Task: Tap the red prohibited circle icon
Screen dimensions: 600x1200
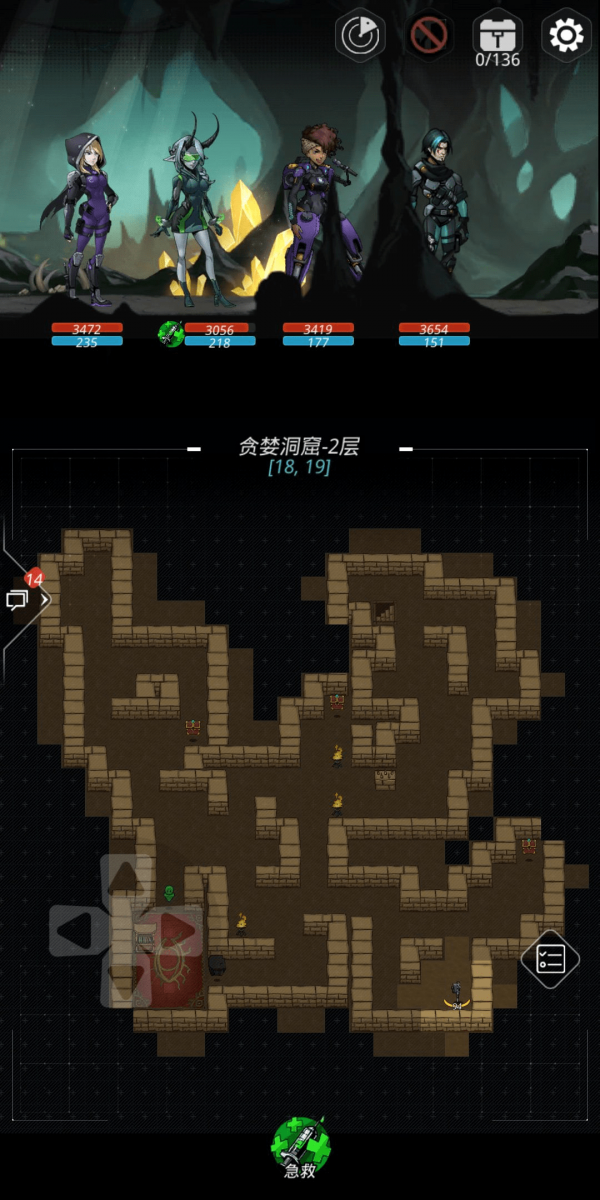Action: [429, 36]
